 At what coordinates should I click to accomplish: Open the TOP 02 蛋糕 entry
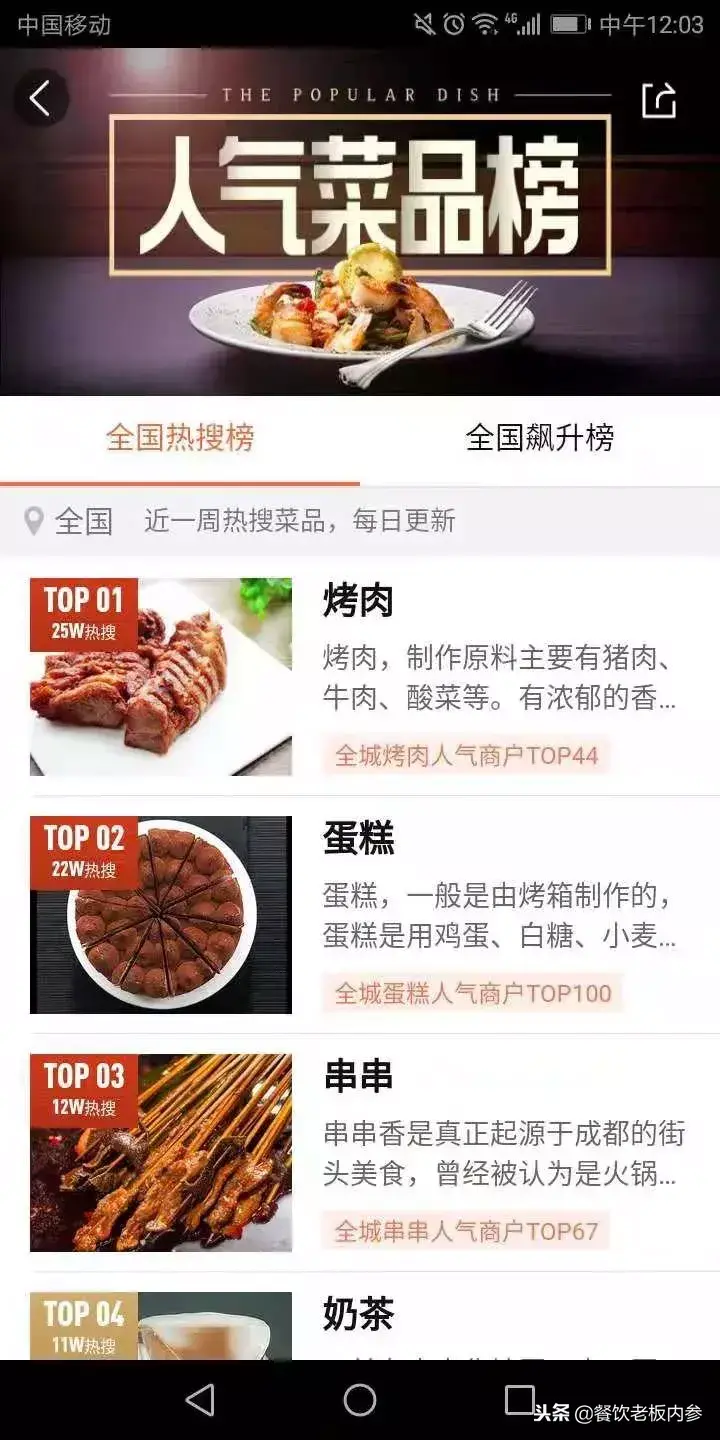[x=358, y=839]
